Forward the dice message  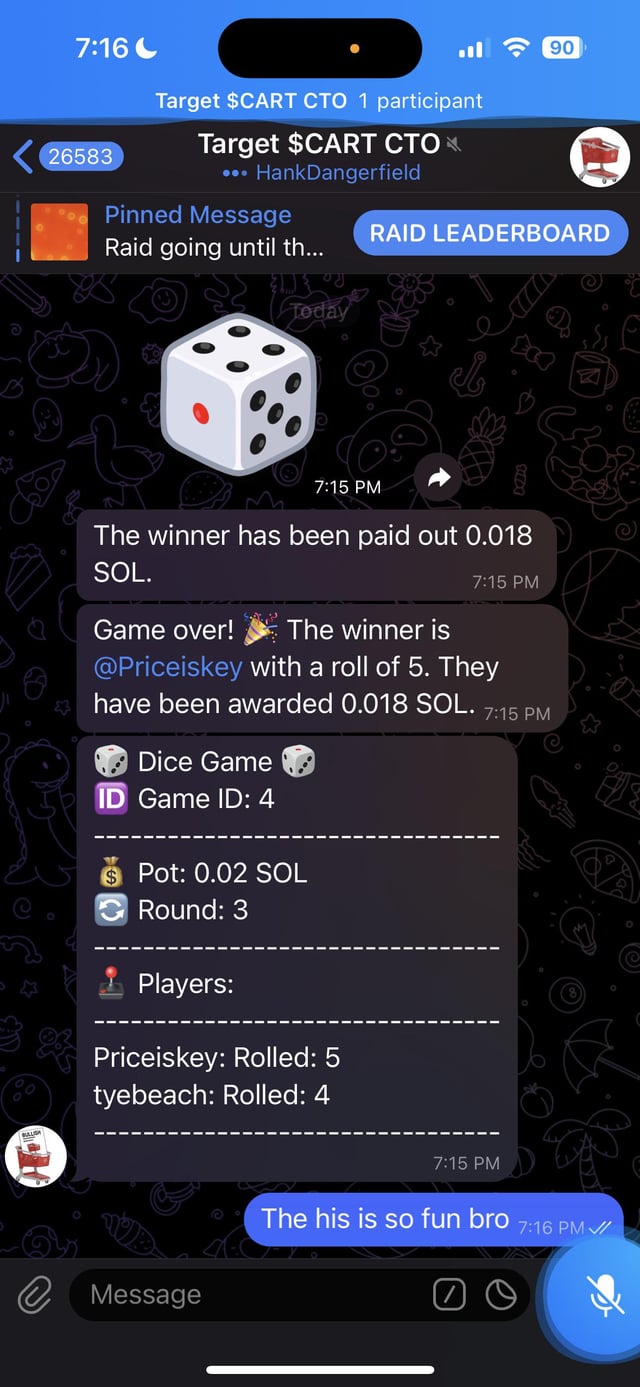438,479
